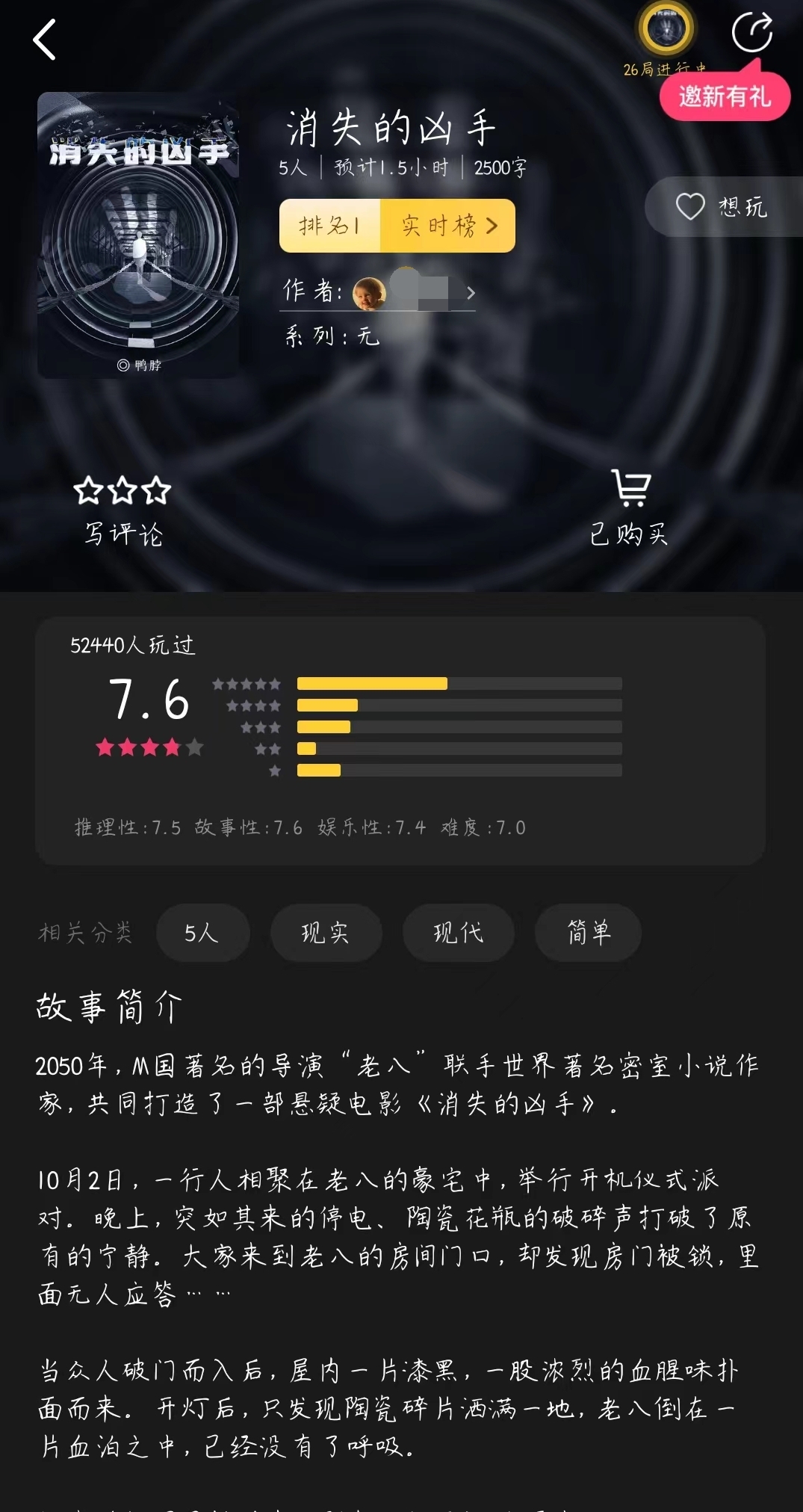
Task: Select the 5人 category chip
Action: (x=202, y=933)
